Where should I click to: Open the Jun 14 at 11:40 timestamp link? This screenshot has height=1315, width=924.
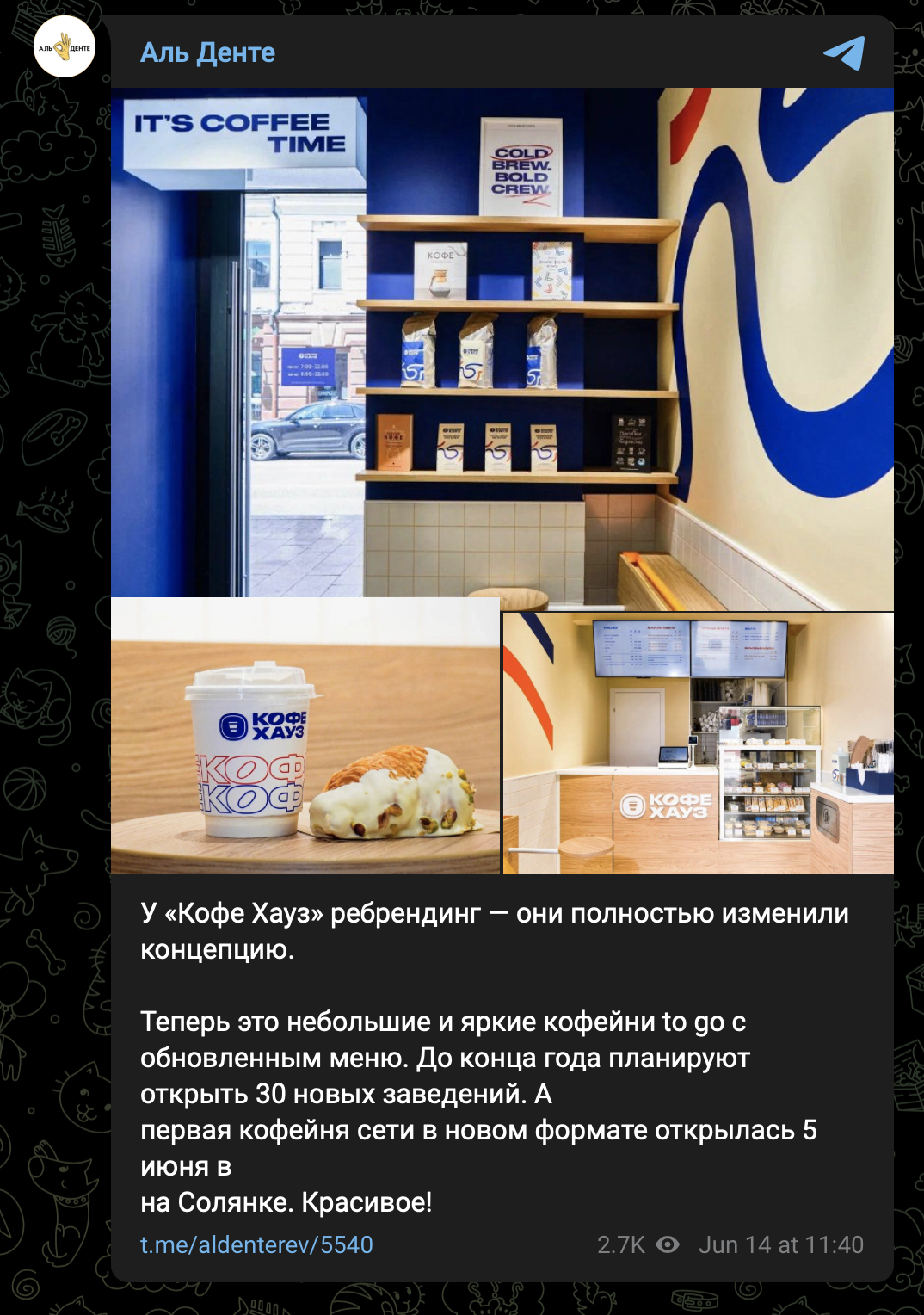tap(780, 1244)
